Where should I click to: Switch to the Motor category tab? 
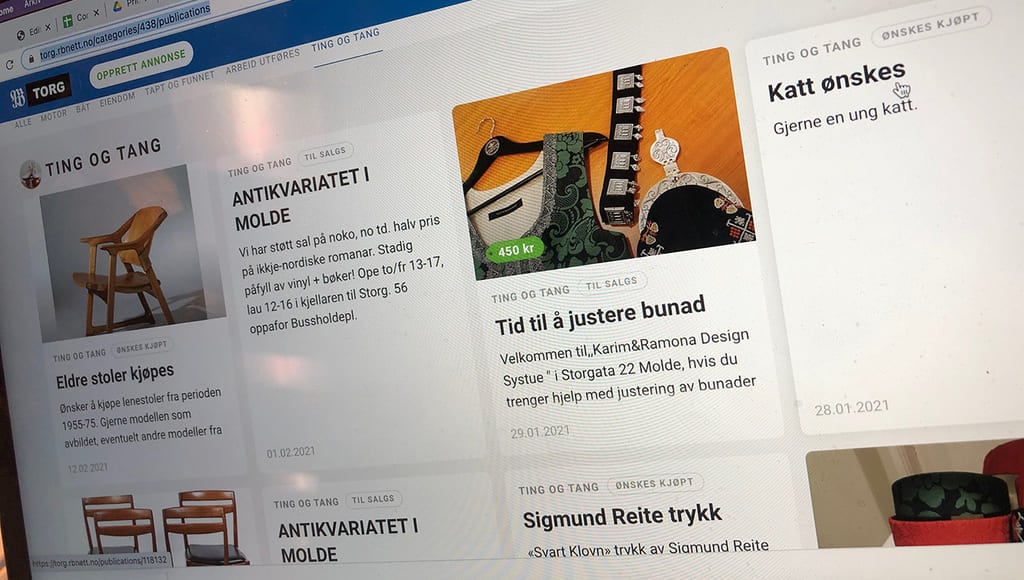pos(53,113)
